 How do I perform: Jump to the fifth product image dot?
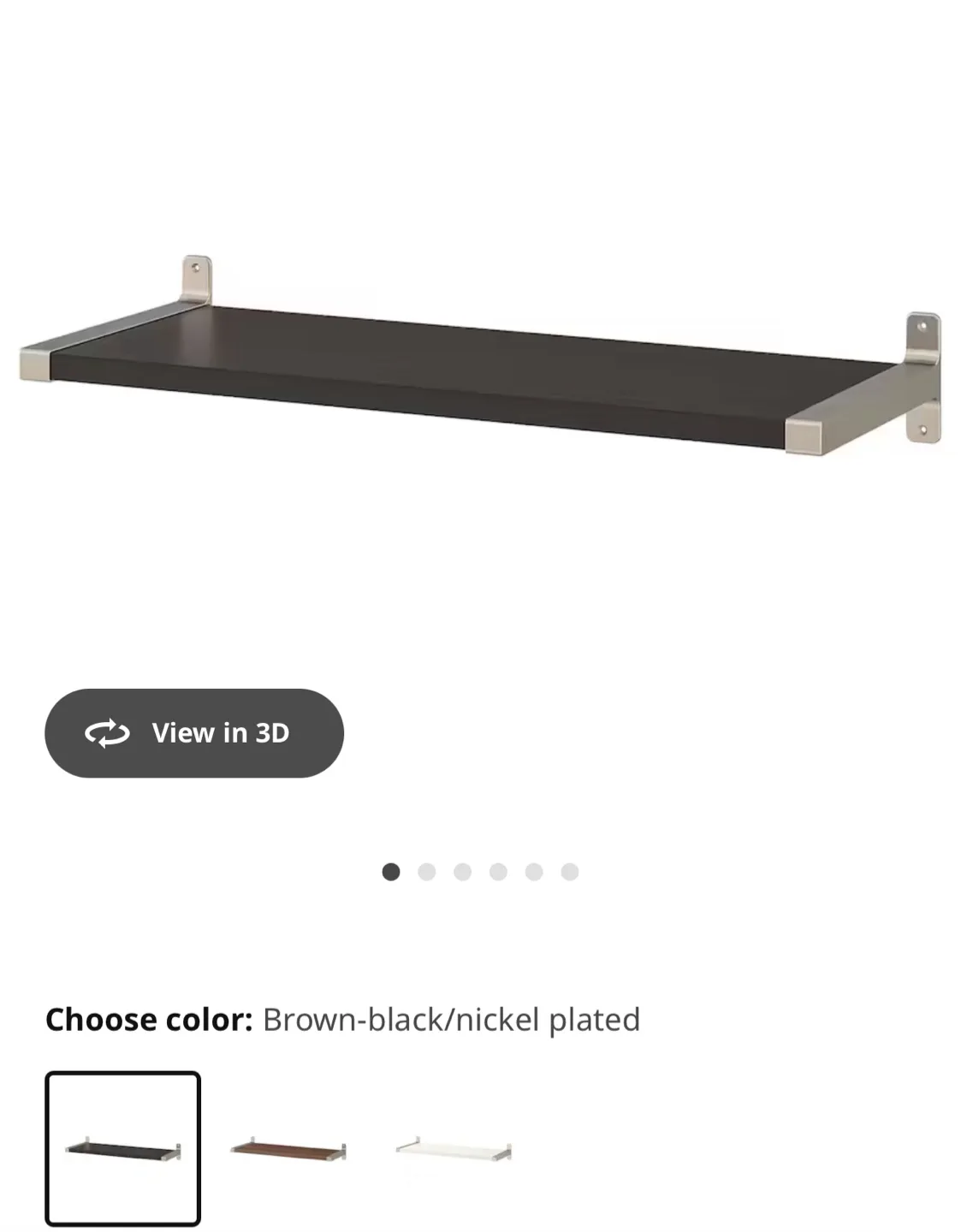(535, 870)
